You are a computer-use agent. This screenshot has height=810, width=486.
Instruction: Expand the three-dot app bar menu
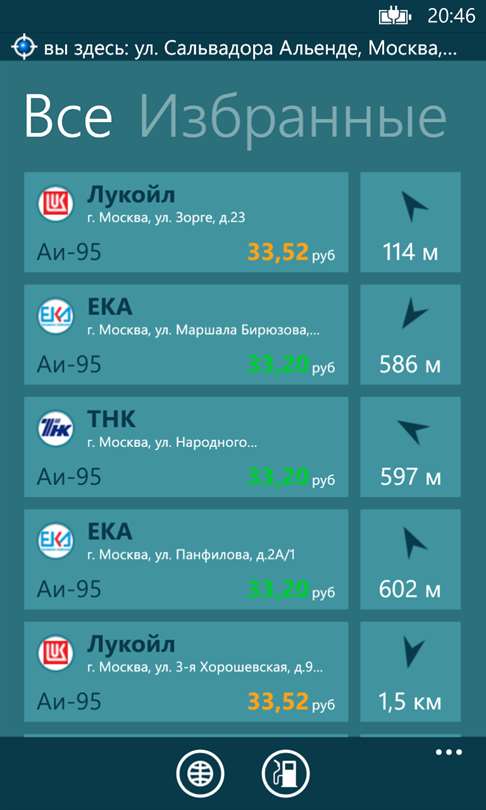tap(448, 752)
